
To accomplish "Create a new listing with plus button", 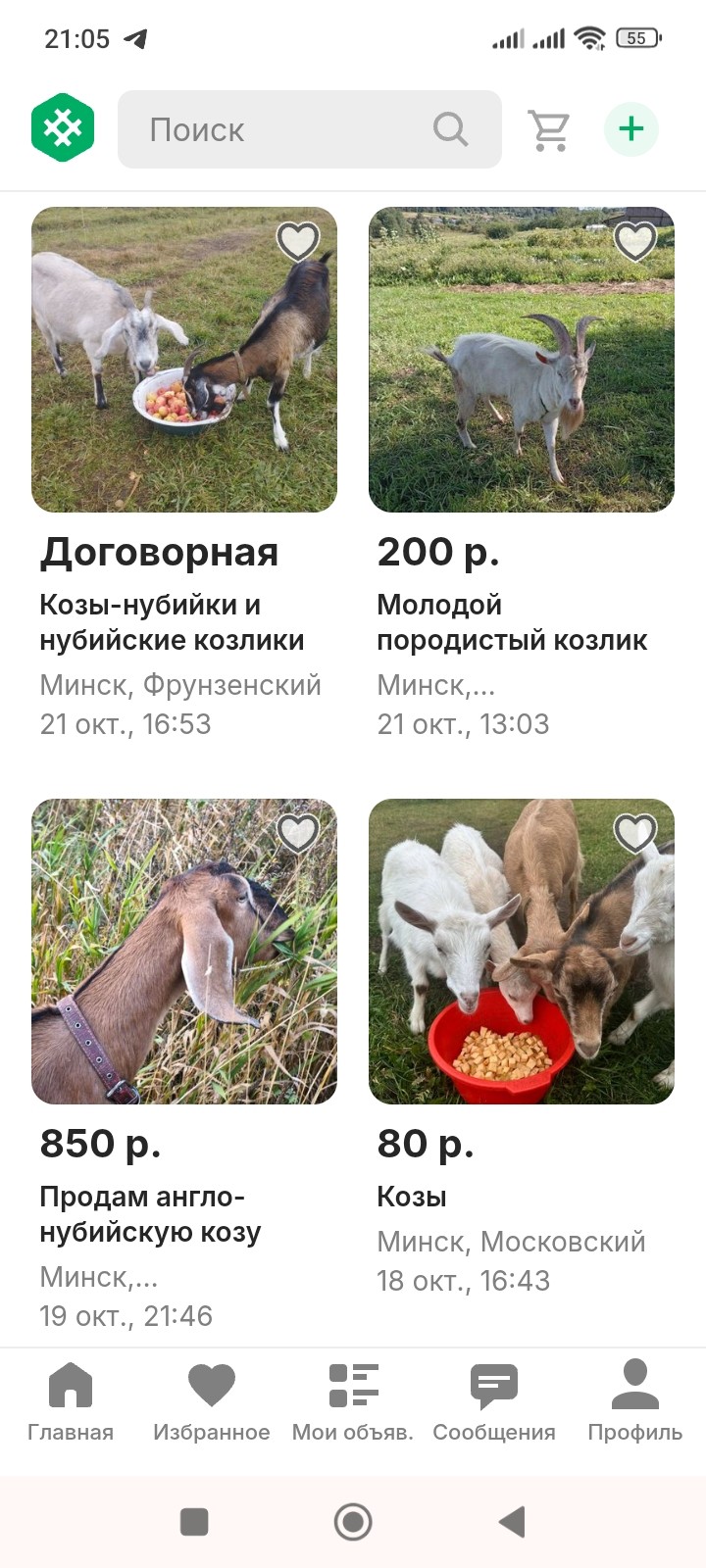I will coord(631,129).
